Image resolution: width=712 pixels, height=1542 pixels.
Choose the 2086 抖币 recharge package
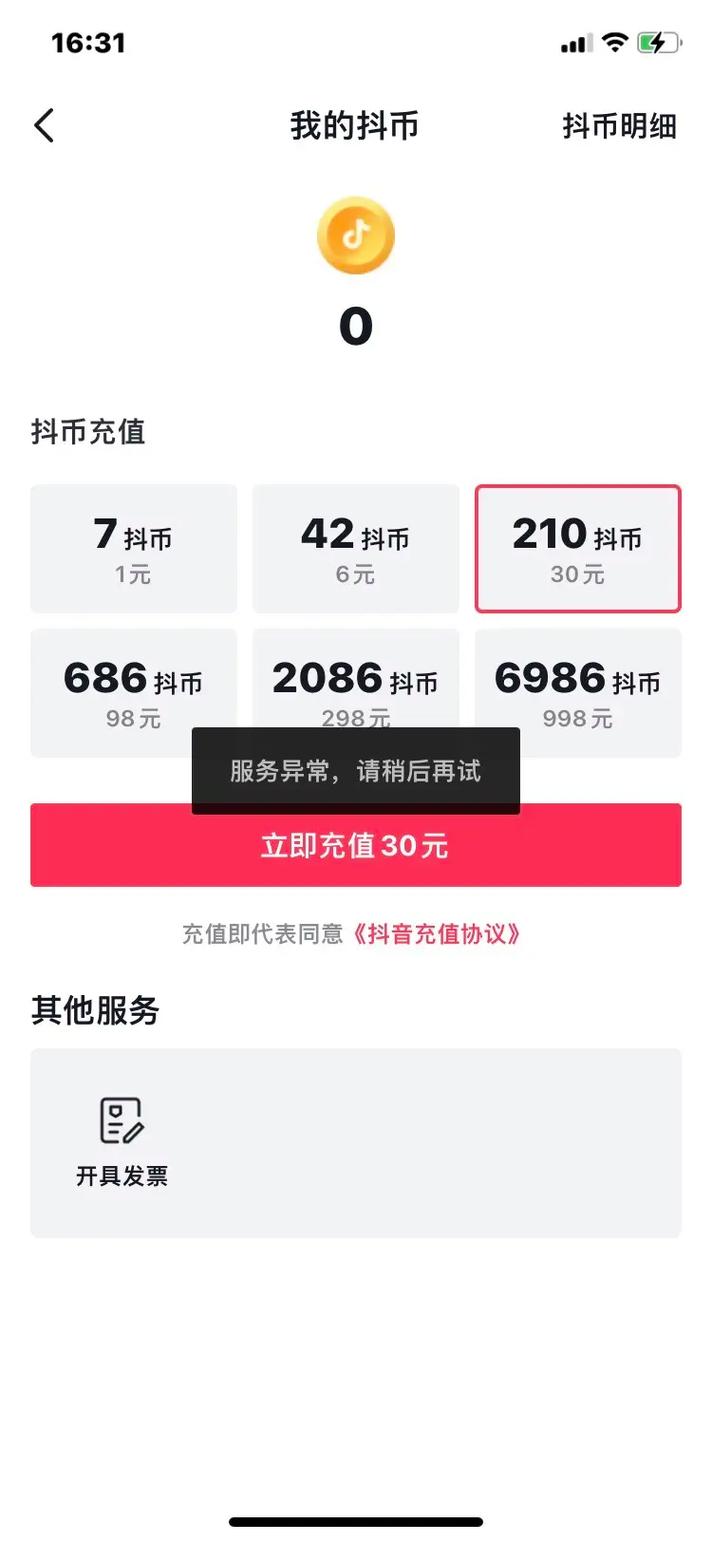click(x=355, y=680)
